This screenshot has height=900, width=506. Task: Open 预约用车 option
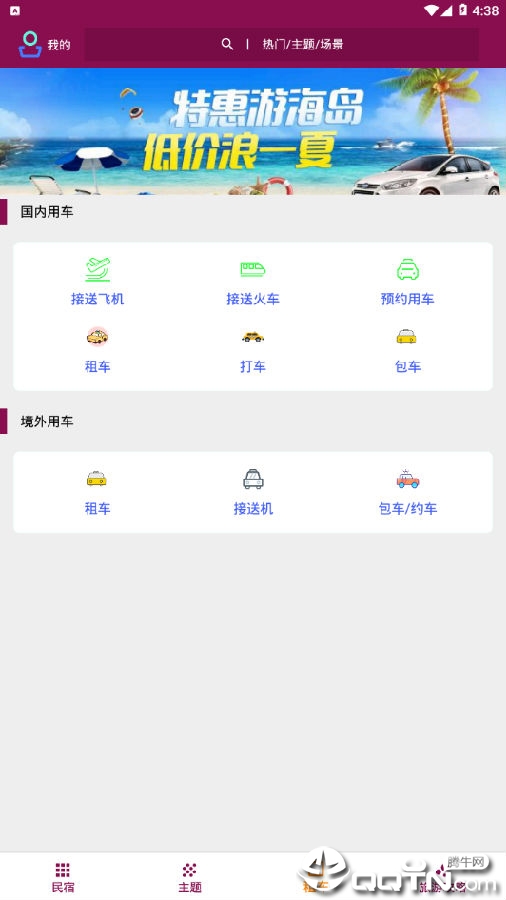point(408,282)
